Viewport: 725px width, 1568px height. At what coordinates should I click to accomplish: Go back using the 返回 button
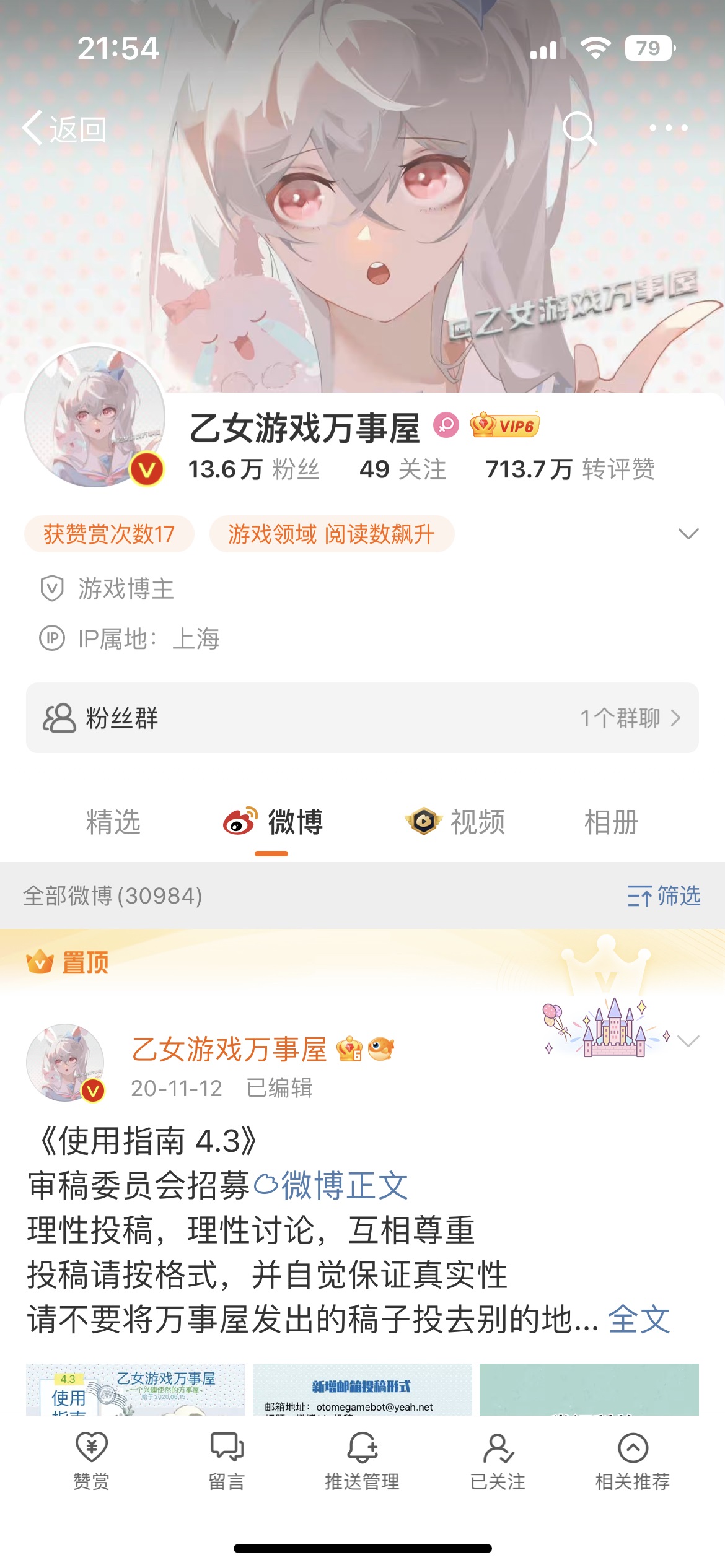pos(64,128)
